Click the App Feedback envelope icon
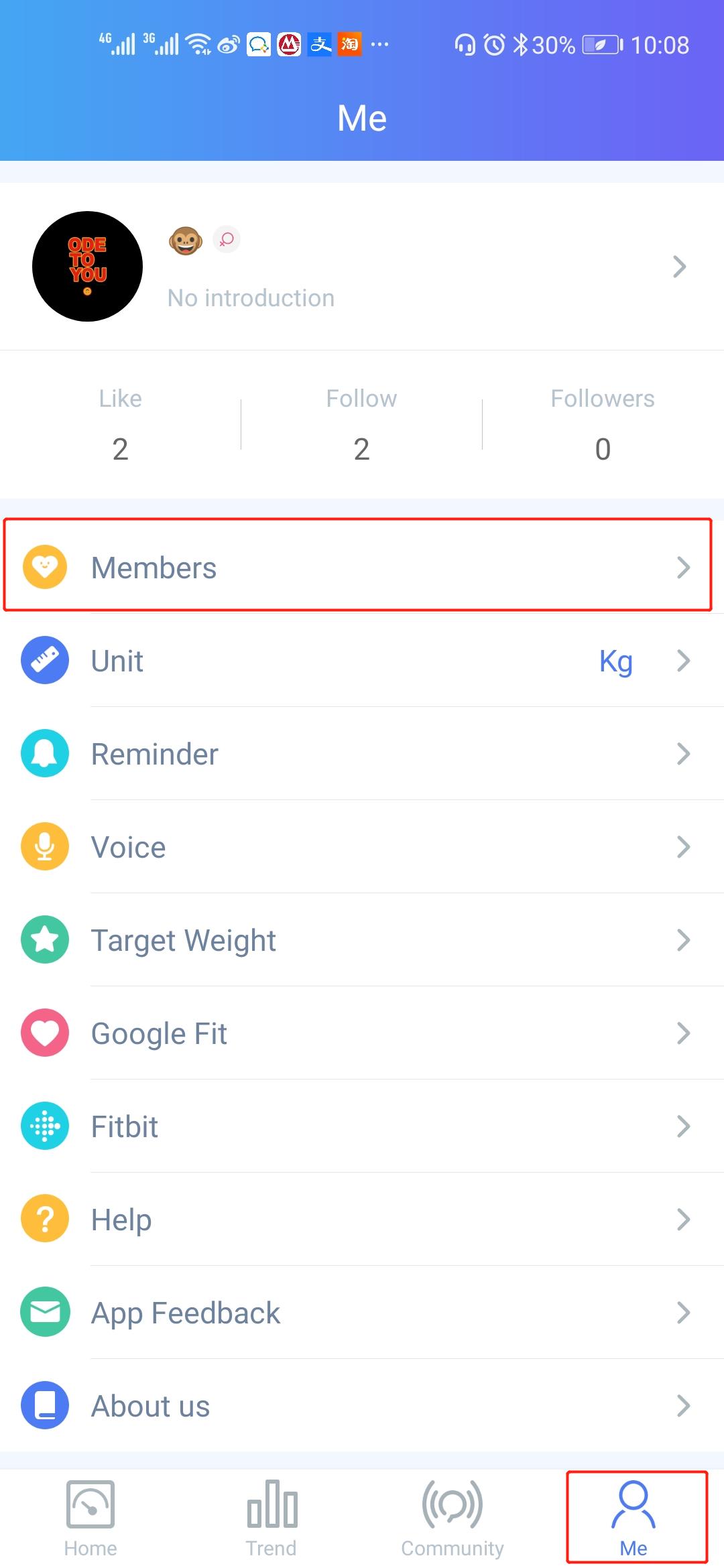The width and height of the screenshot is (724, 1568). coord(44,1312)
